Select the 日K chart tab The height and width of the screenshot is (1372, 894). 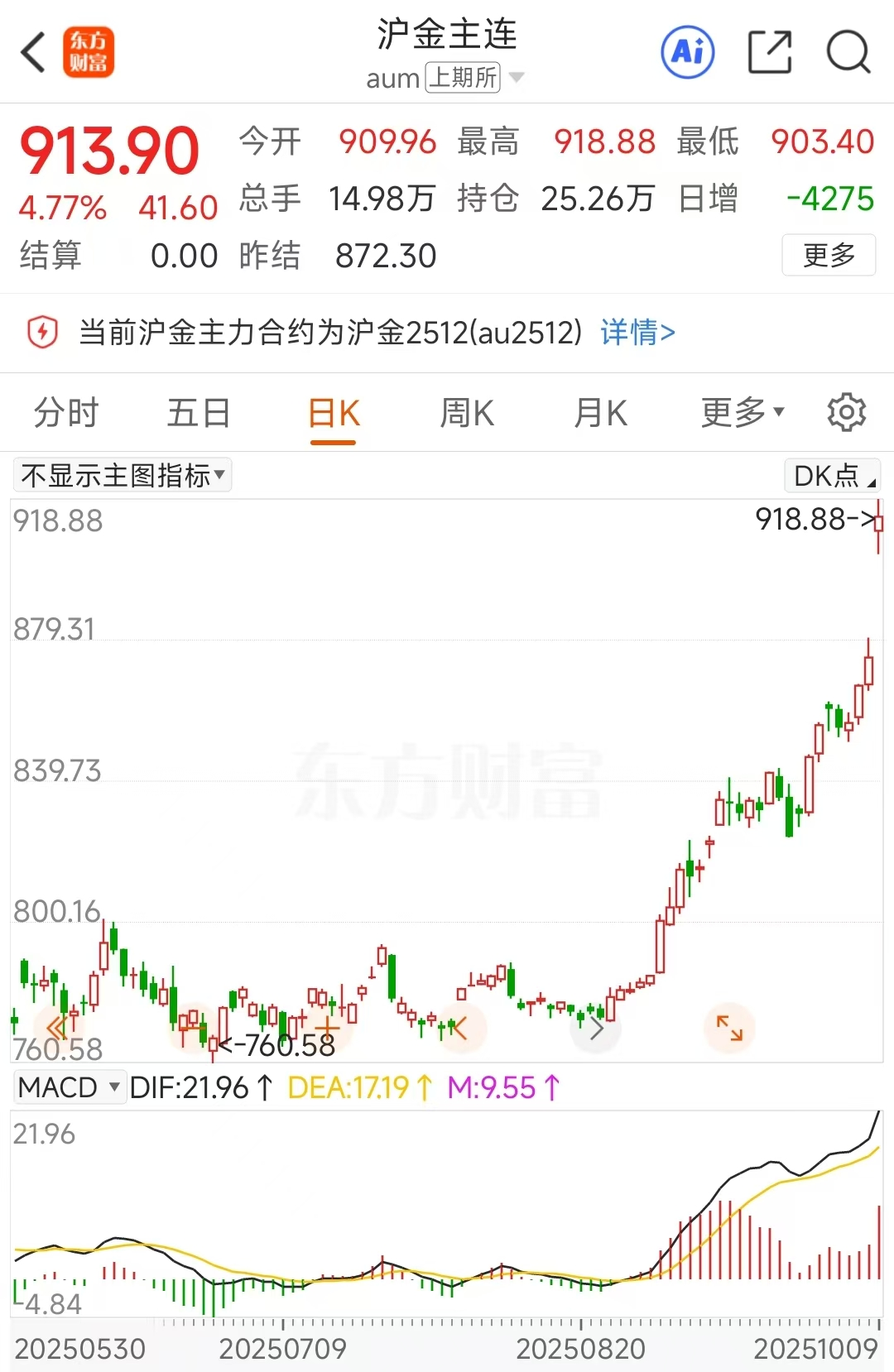point(334,412)
